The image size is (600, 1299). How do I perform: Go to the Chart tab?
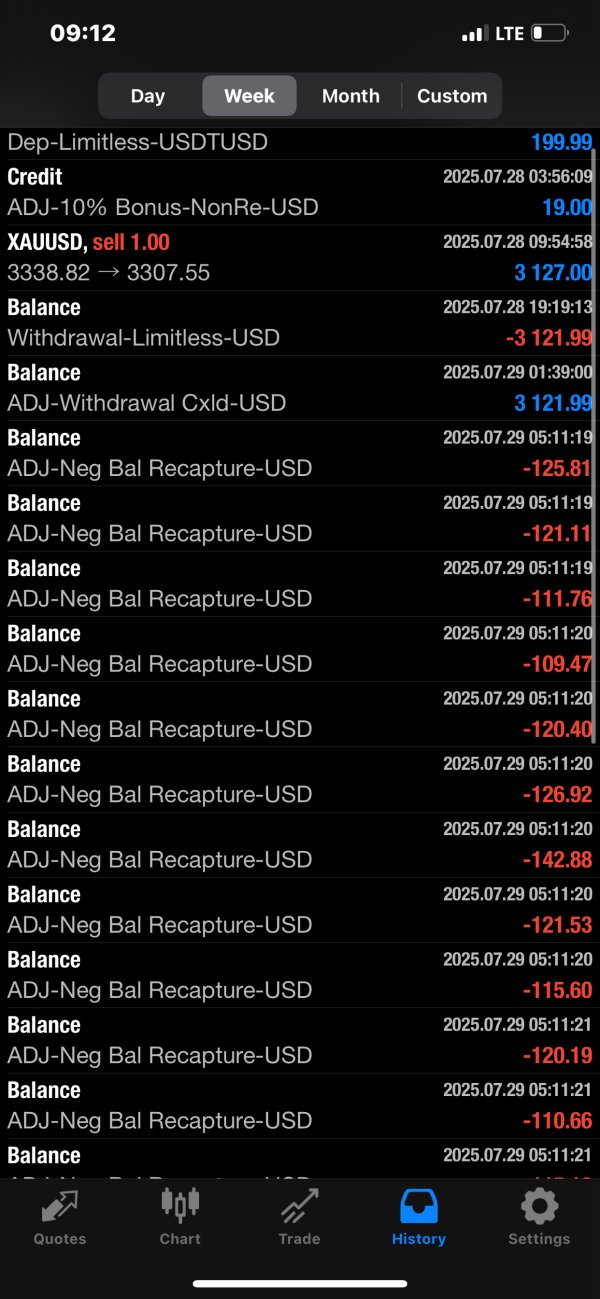pos(180,1217)
